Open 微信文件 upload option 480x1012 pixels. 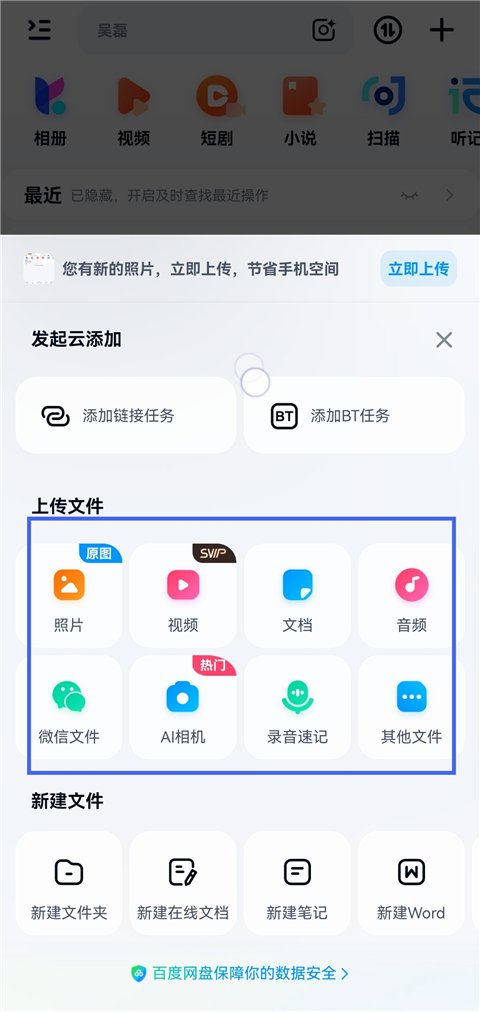tap(69, 708)
